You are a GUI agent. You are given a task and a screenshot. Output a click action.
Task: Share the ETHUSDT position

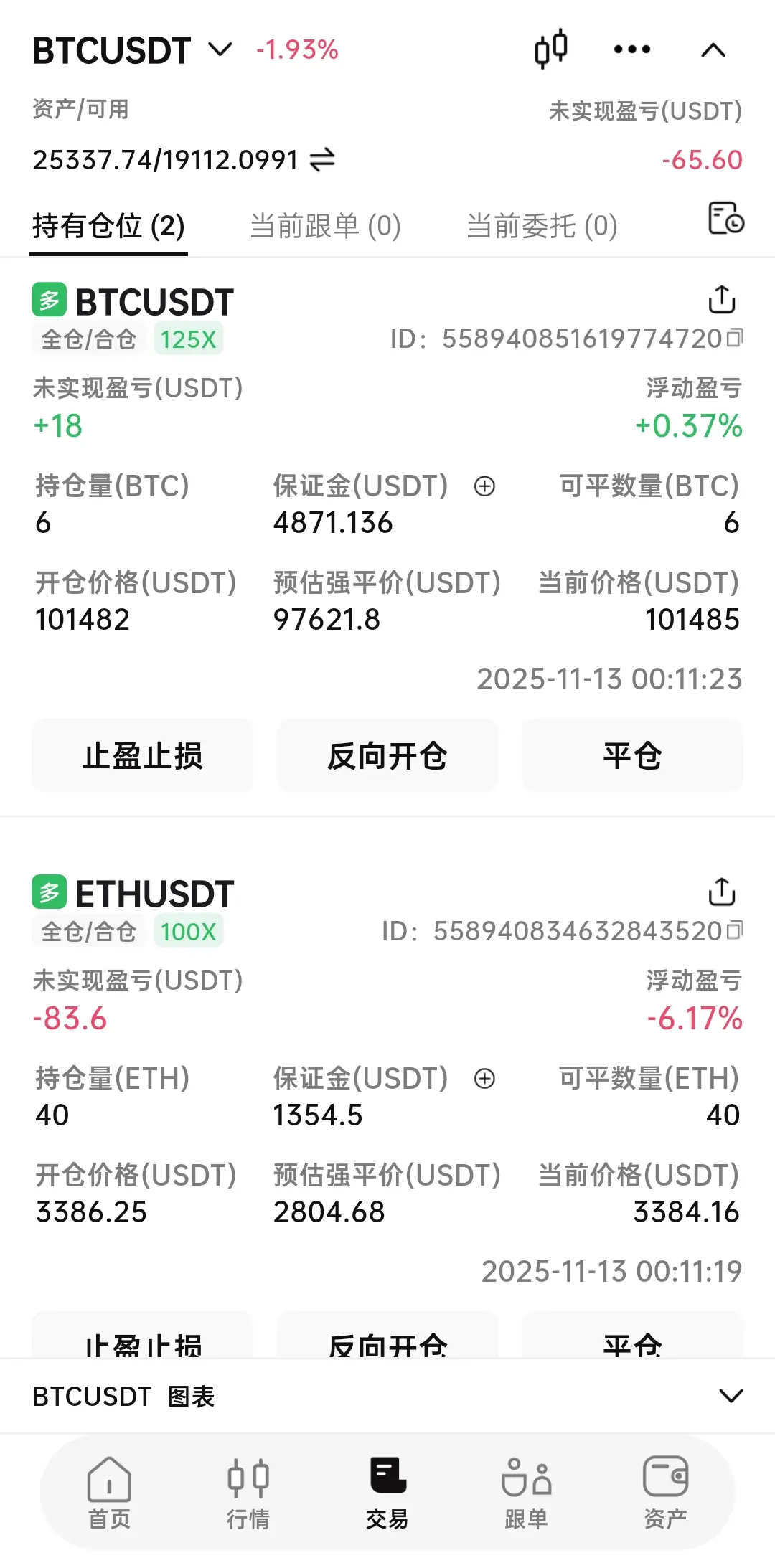[x=722, y=892]
